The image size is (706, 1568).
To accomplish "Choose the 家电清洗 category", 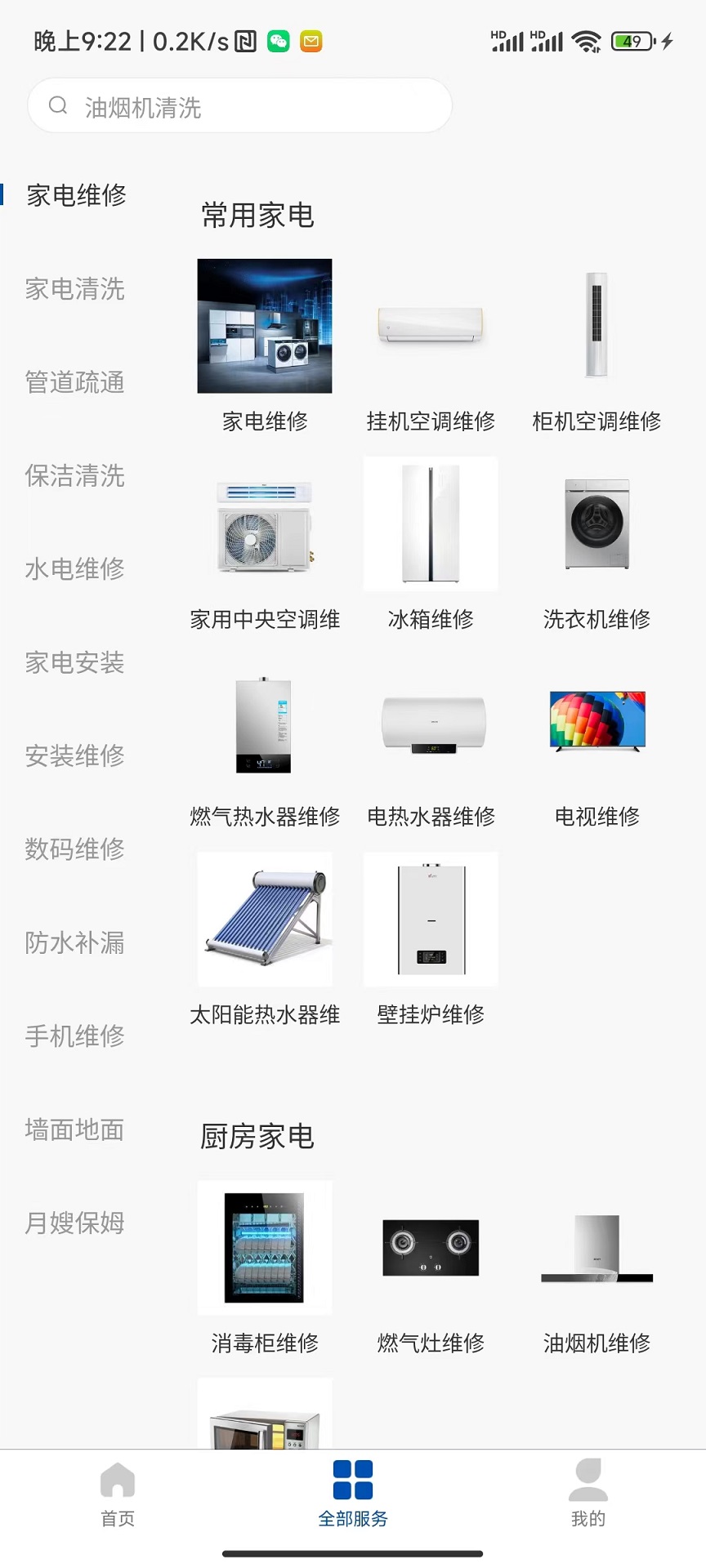I will click(75, 289).
